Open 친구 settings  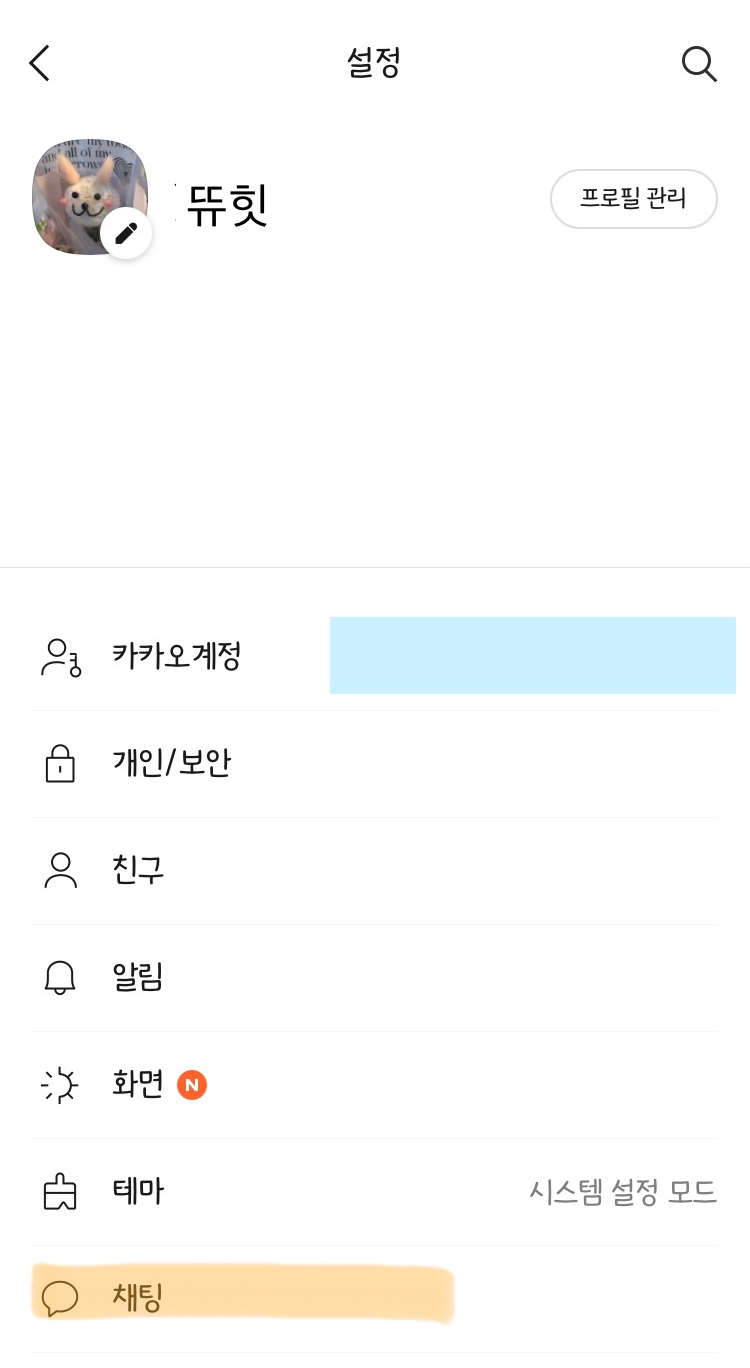[375, 871]
